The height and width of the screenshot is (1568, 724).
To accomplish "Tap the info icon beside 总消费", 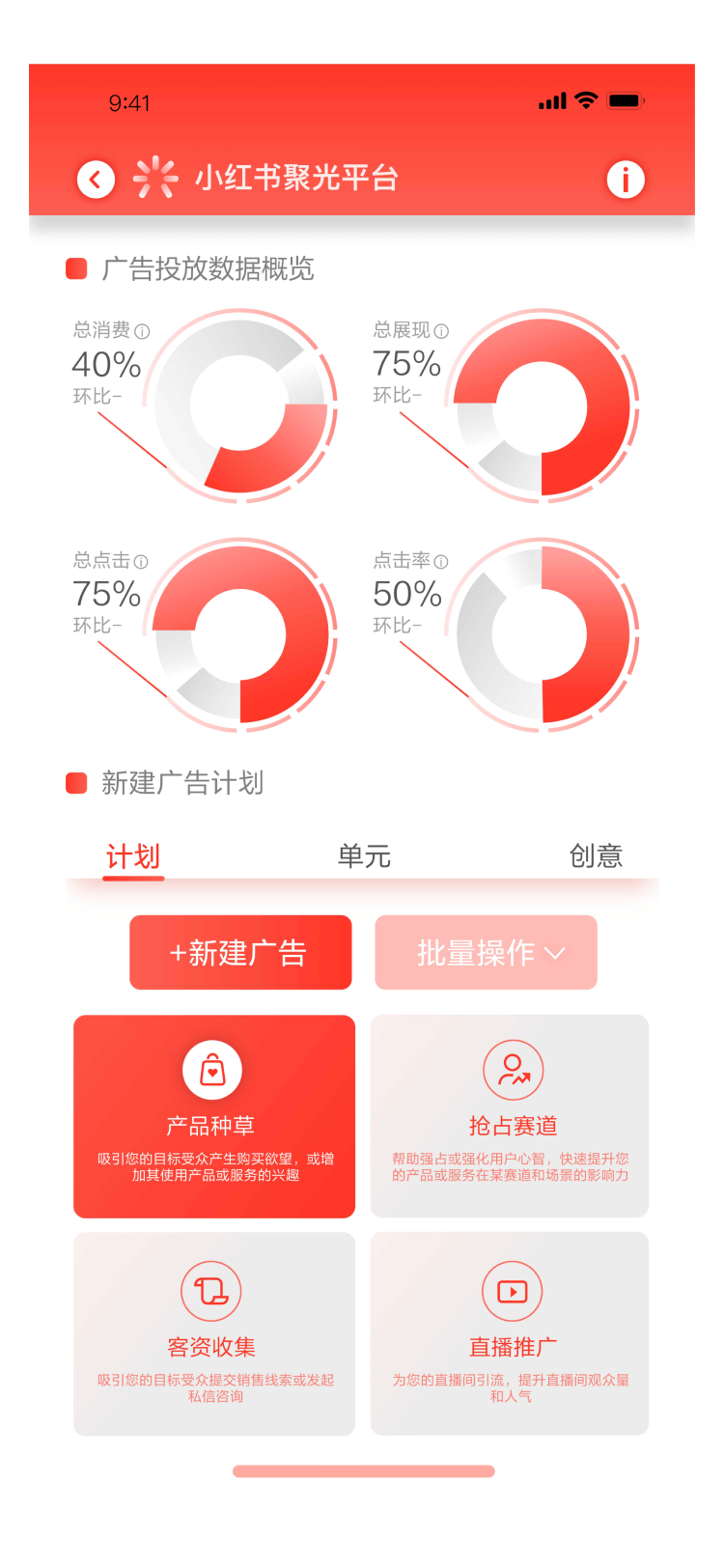I will [142, 331].
